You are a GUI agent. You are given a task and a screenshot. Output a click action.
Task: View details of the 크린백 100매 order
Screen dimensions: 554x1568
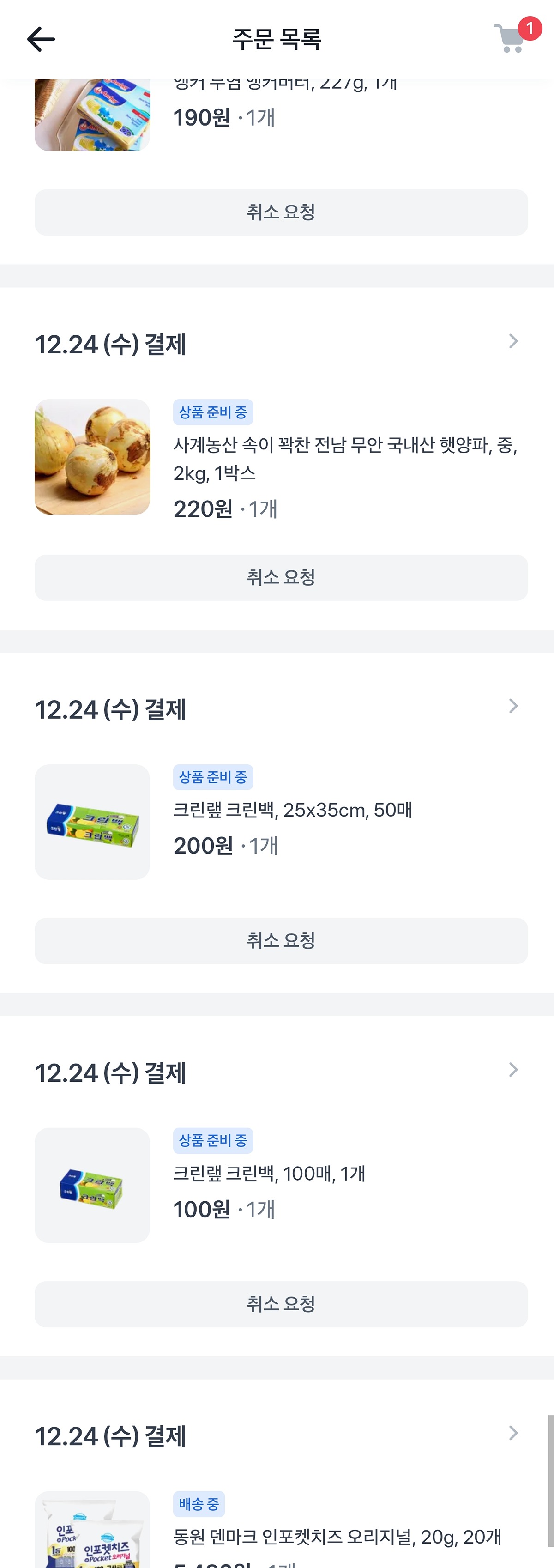coord(513,1070)
